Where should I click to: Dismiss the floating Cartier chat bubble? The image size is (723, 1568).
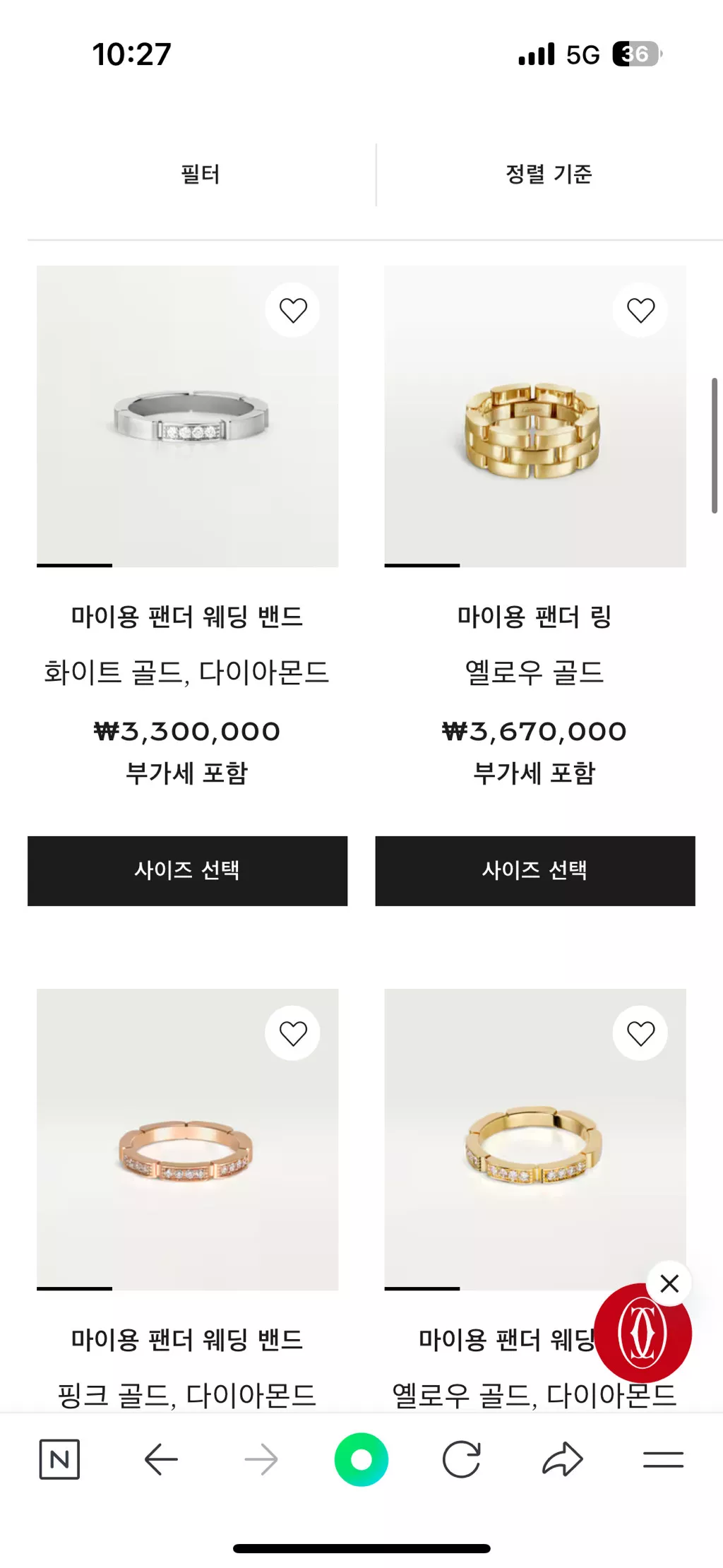click(669, 1283)
